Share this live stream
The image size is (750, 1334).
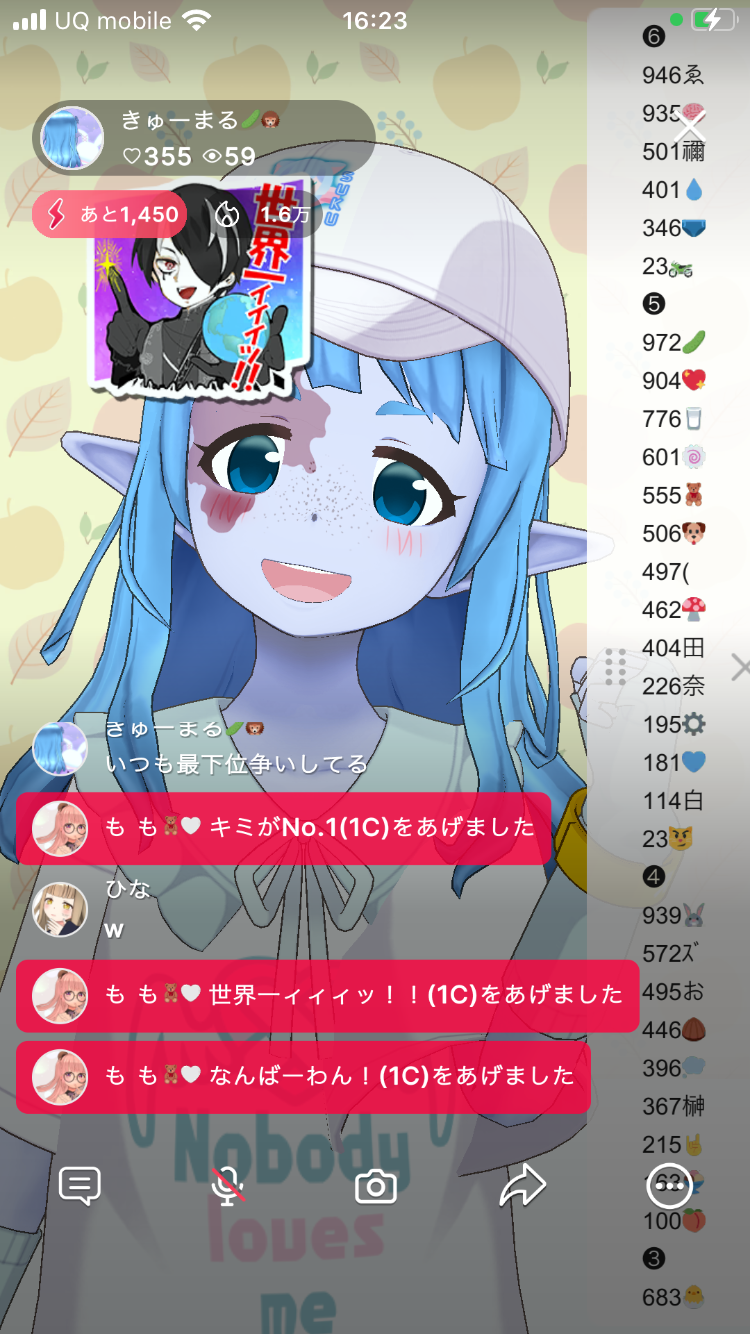(522, 1187)
